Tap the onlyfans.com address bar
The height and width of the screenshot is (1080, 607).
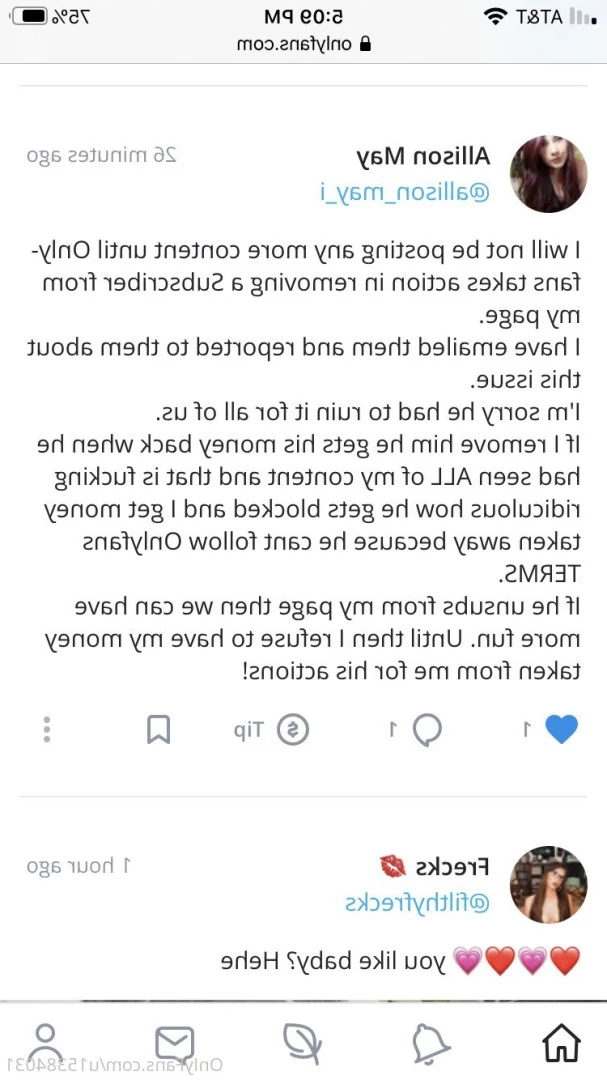(303, 43)
